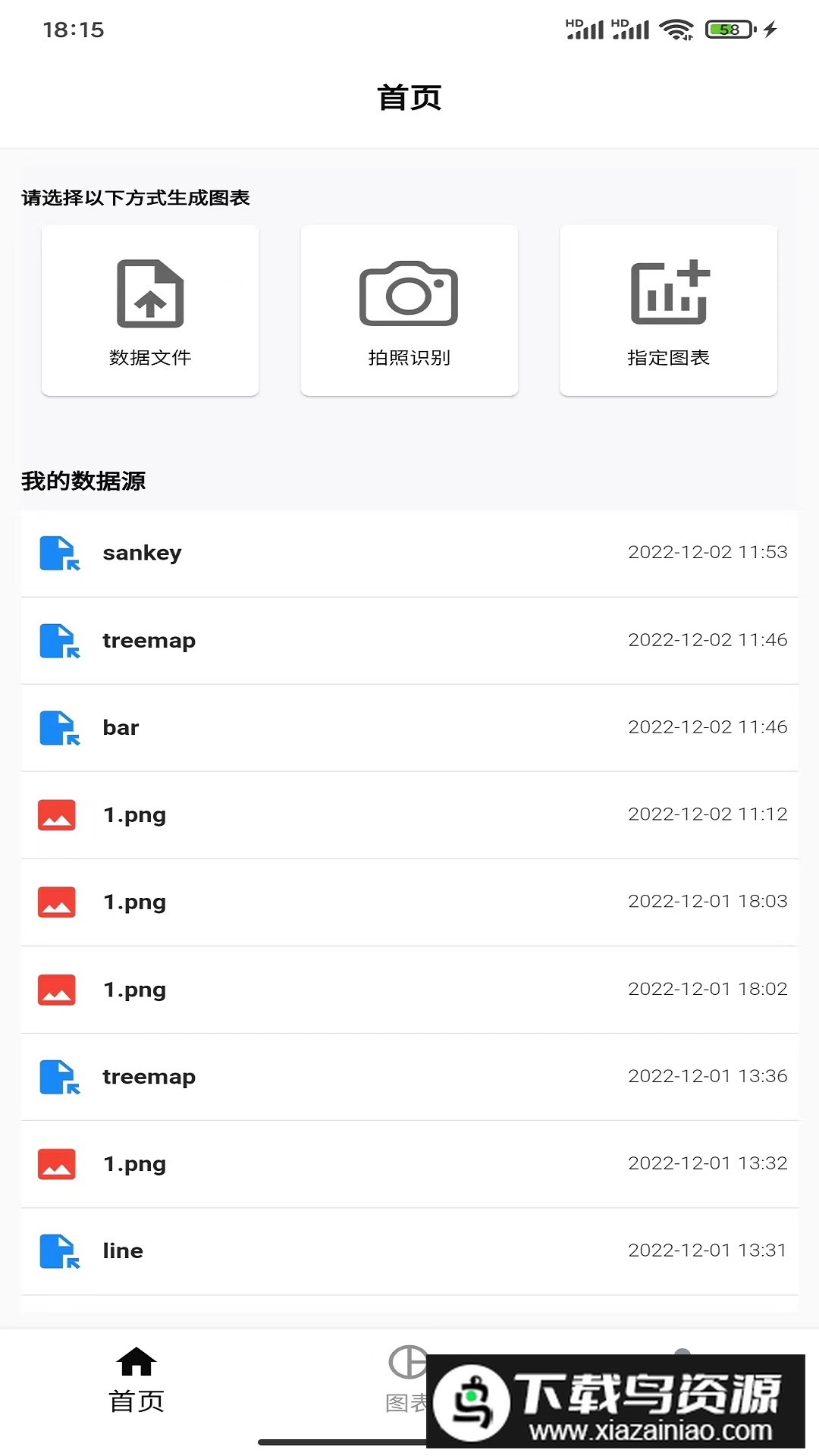Click the blue file icon beside line
Image resolution: width=819 pixels, height=1456 pixels.
pyautogui.click(x=57, y=1251)
